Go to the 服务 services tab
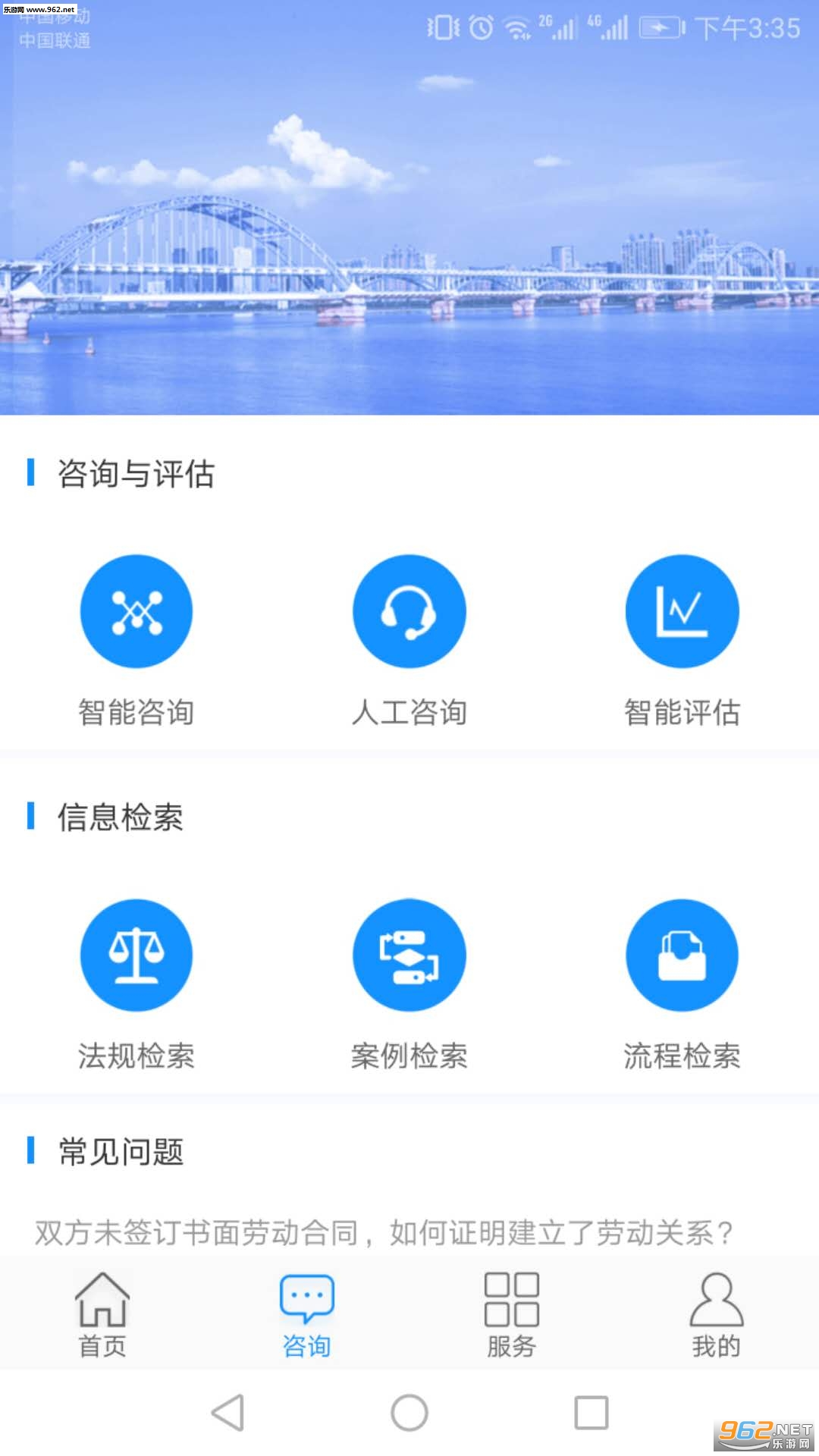Screen dimensions: 819x1456 click(x=511, y=1315)
